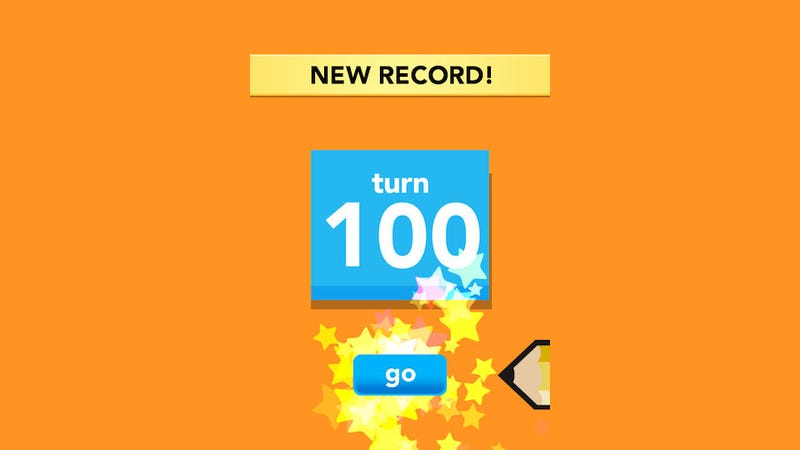
Task: Tap the blue go button
Action: tap(400, 375)
